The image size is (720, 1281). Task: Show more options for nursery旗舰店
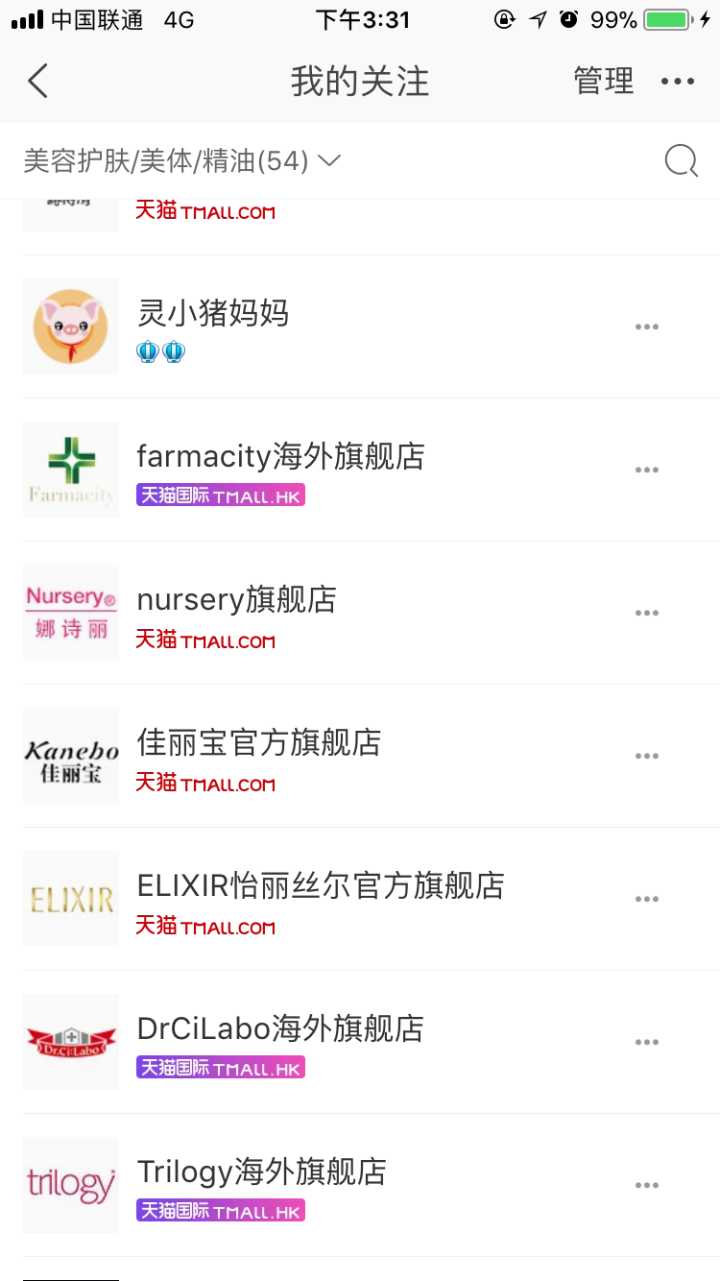pyautogui.click(x=647, y=613)
